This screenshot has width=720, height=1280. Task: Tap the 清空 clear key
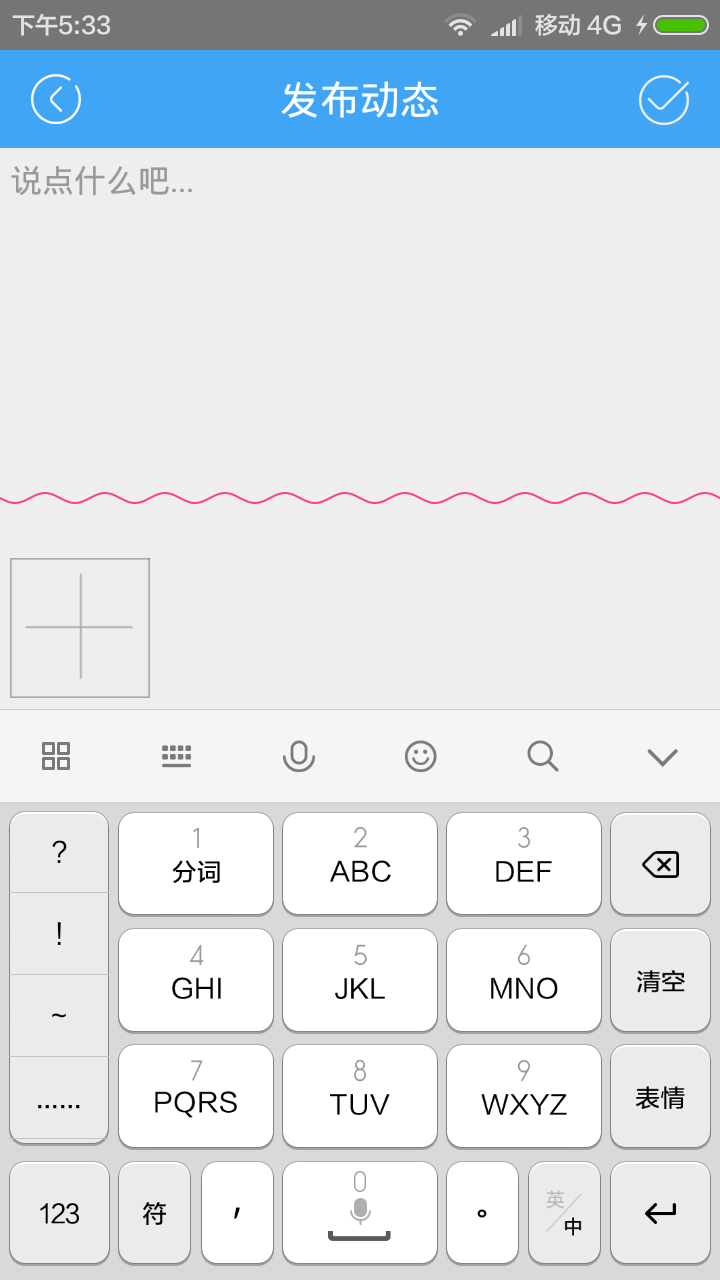[x=660, y=981]
